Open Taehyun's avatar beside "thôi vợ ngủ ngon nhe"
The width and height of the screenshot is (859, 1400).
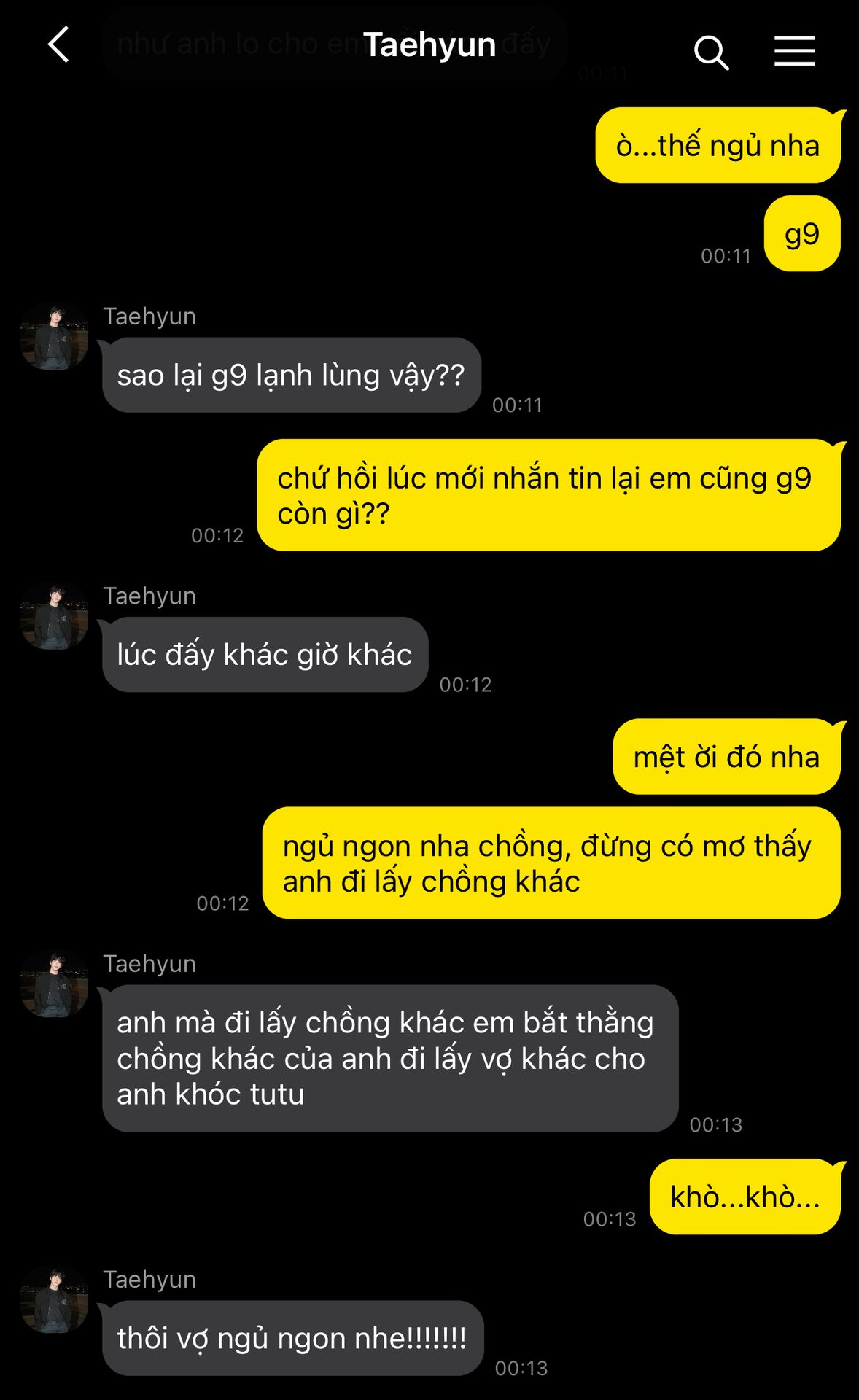click(x=54, y=1299)
